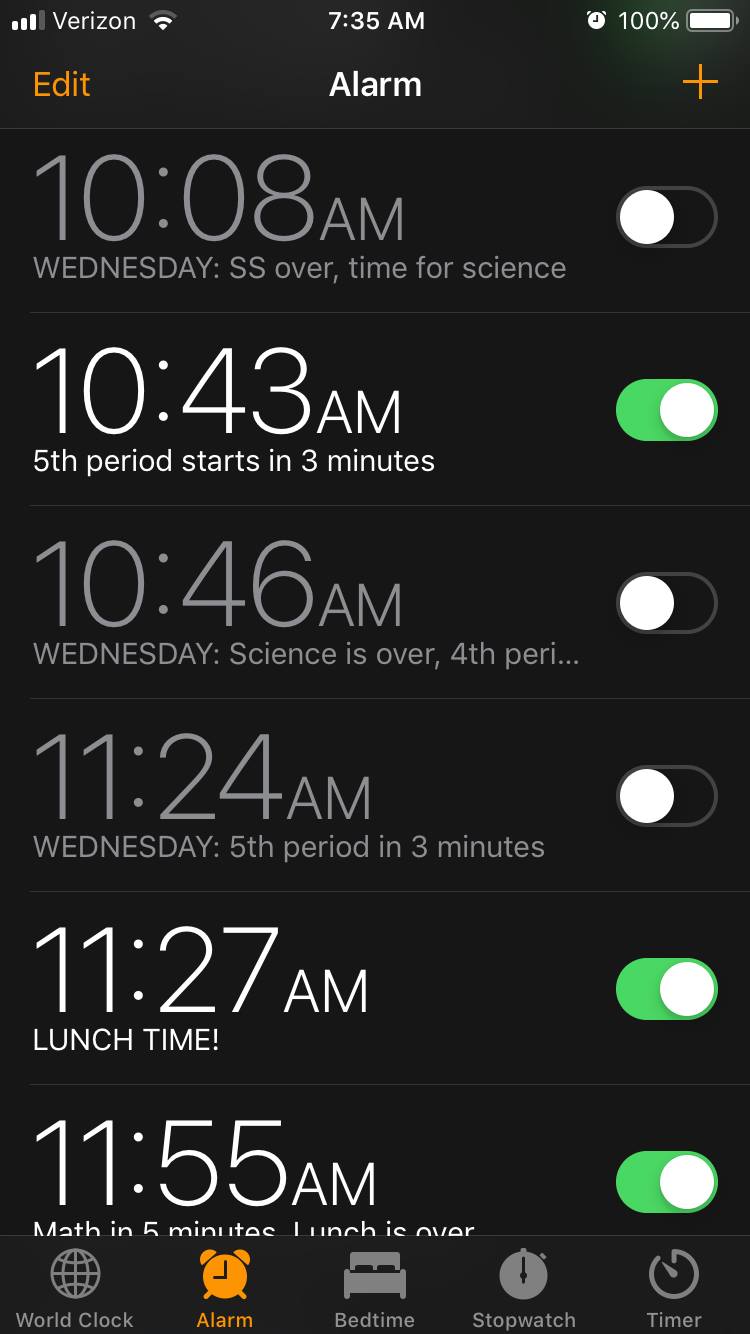
Task: Switch on the 11:24 AM alarm
Action: coord(667,796)
